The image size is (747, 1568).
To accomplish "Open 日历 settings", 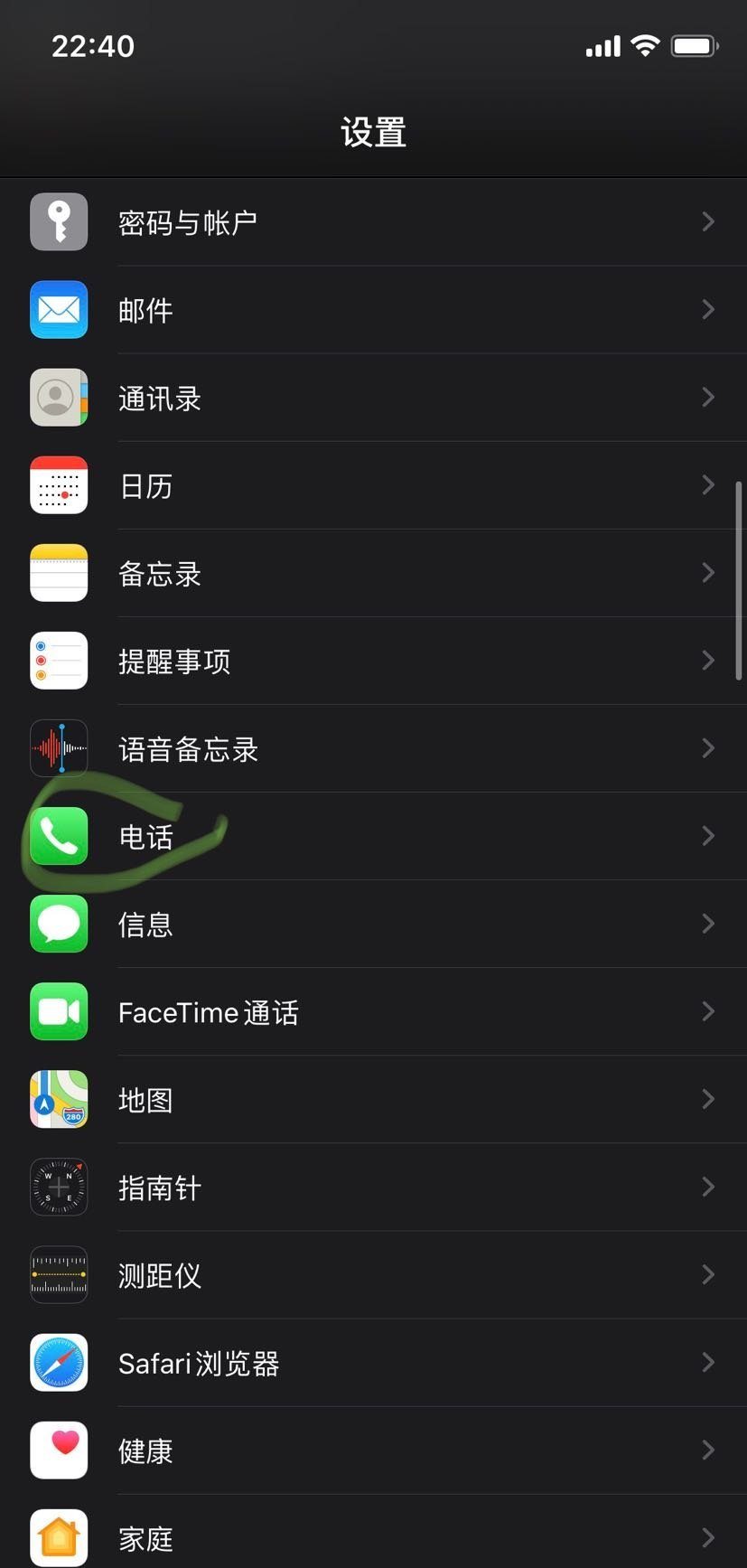I will click(373, 485).
